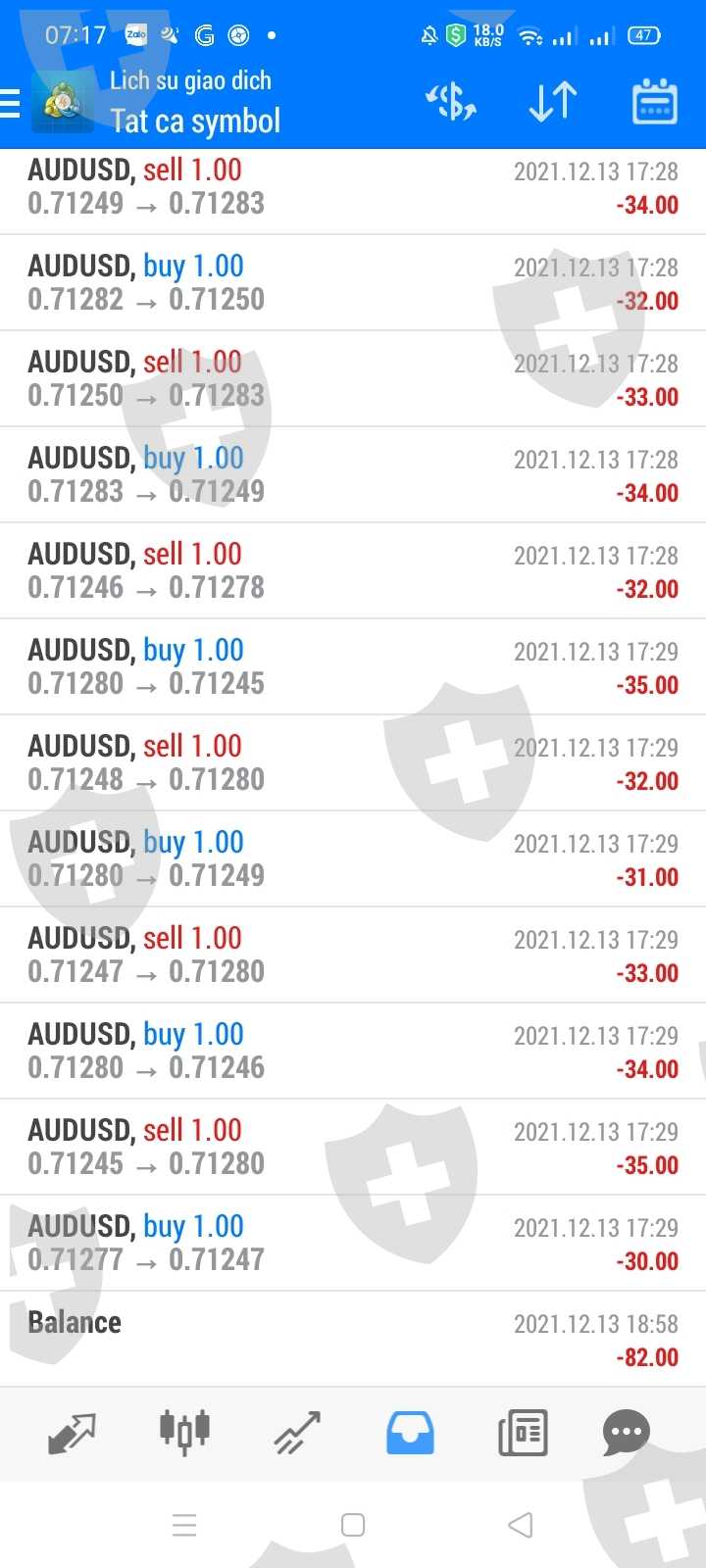This screenshot has width=706, height=1568.
Task: Go back with the system back button
Action: click(521, 1525)
